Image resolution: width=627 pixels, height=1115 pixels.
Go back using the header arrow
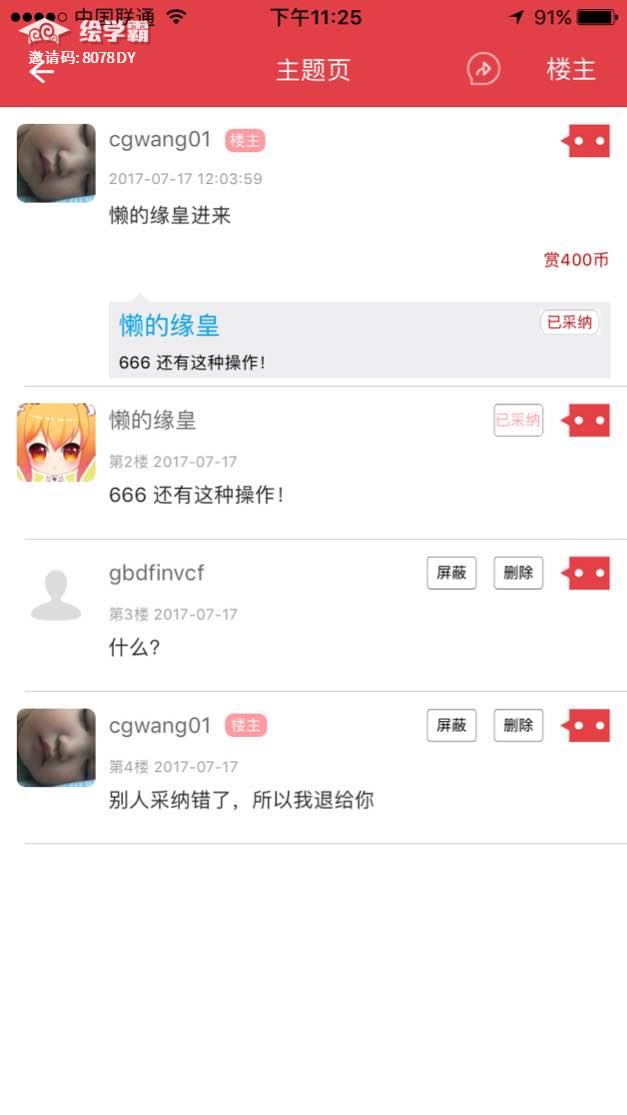(41, 72)
